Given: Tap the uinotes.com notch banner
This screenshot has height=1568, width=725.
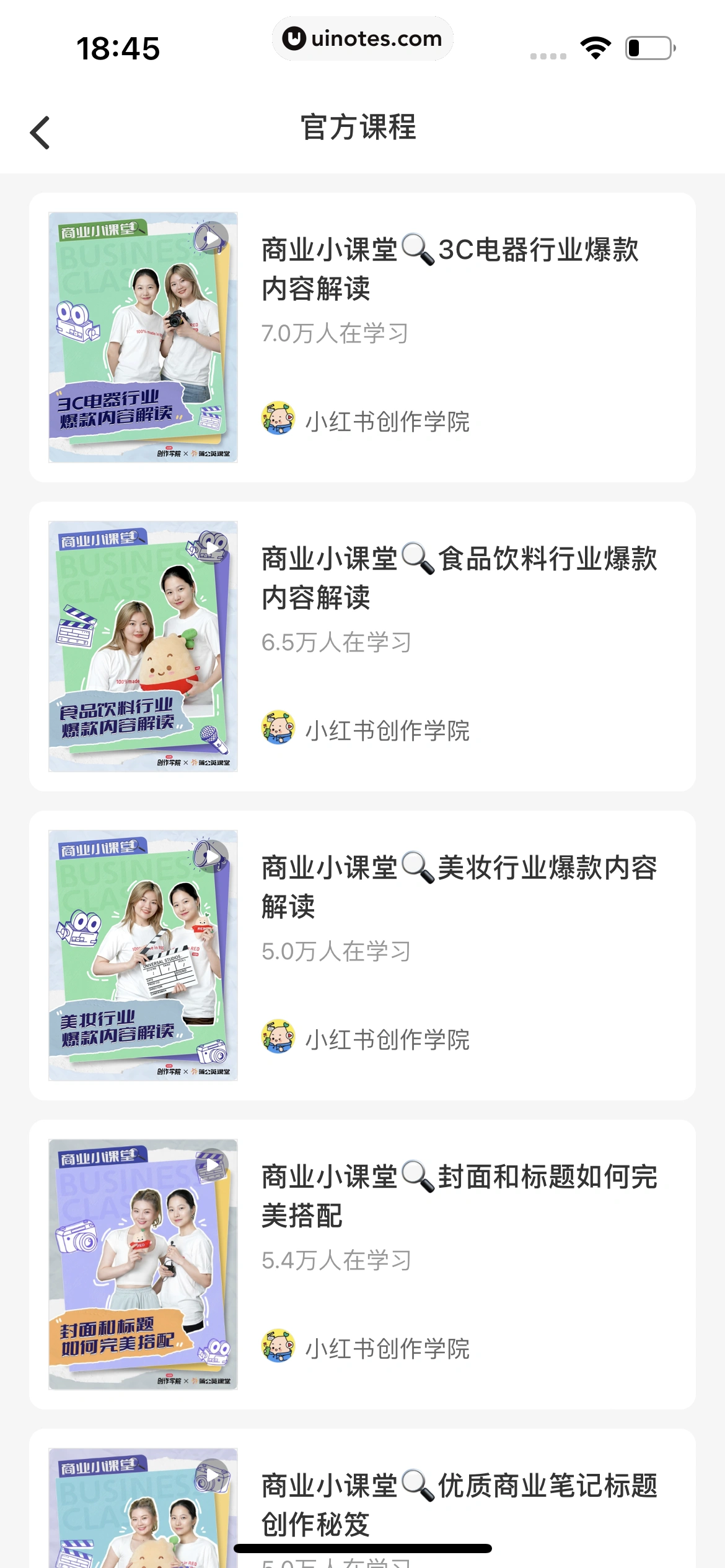Looking at the screenshot, I should tap(362, 38).
